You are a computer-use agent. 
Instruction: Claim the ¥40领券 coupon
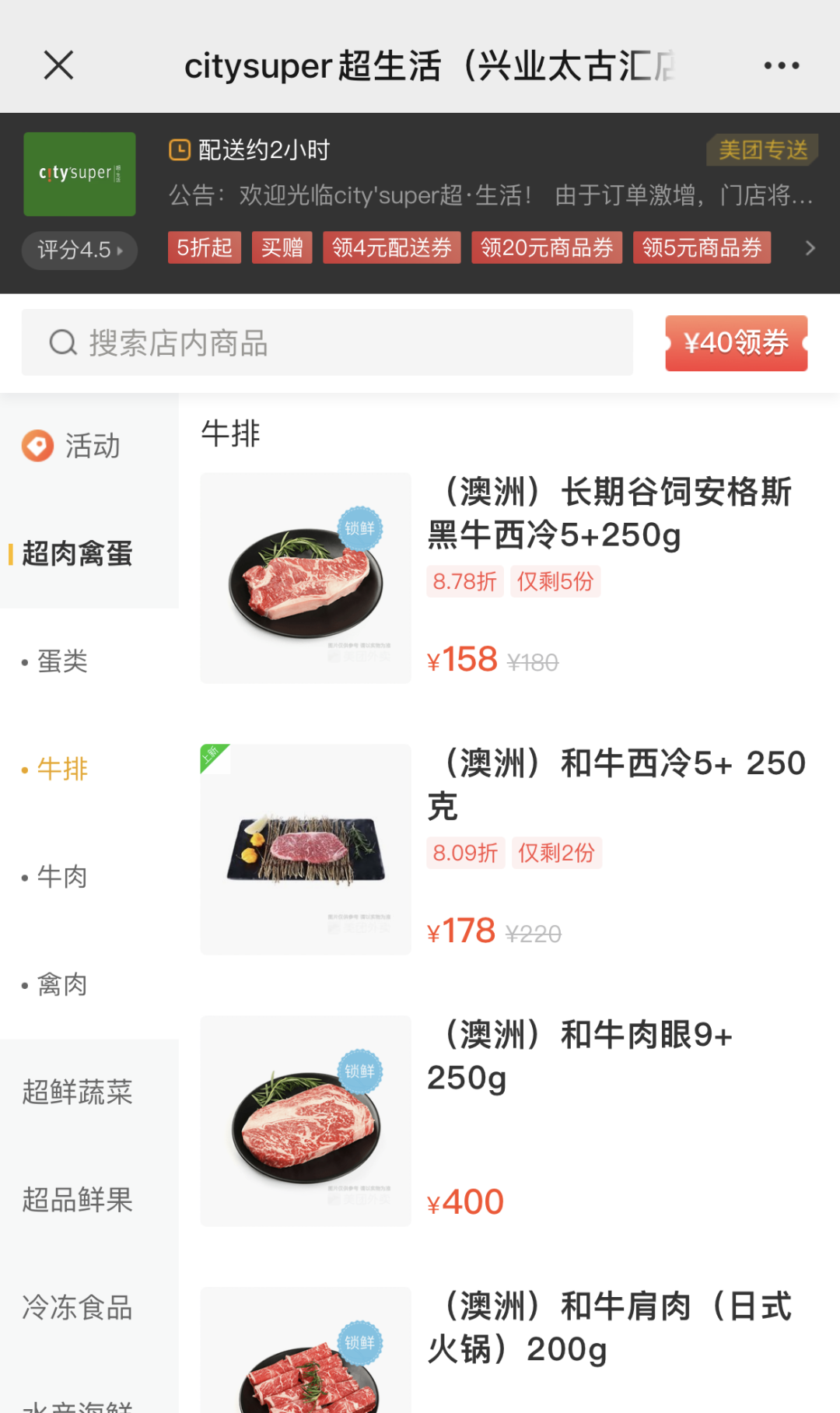click(736, 342)
